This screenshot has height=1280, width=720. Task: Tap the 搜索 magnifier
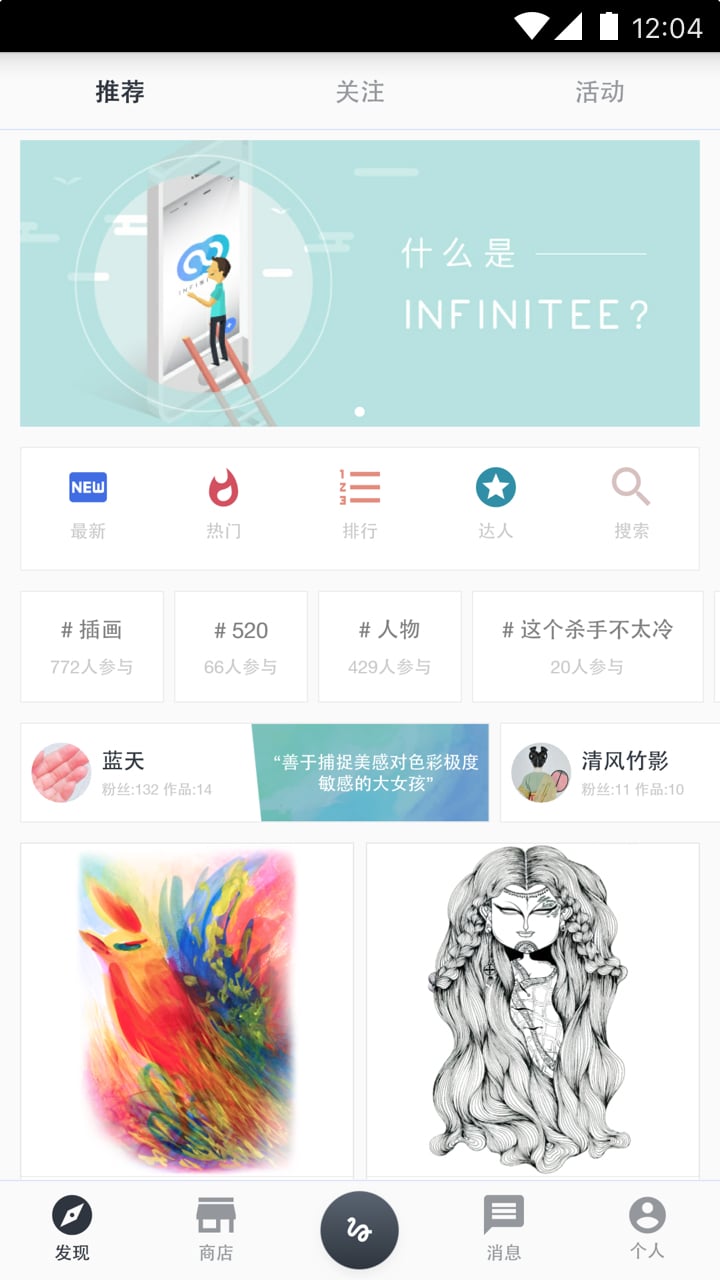631,505
